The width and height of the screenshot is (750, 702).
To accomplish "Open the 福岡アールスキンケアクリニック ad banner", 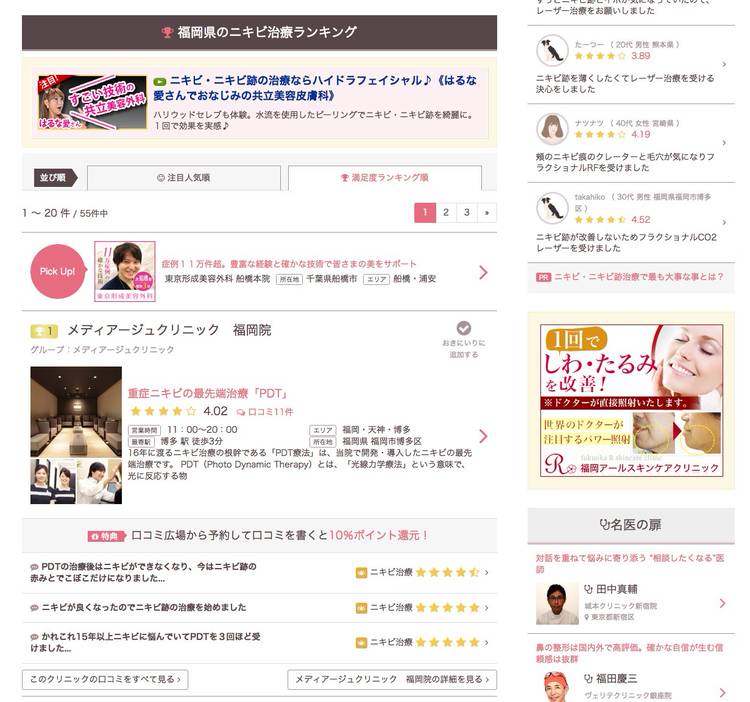I will pos(630,401).
